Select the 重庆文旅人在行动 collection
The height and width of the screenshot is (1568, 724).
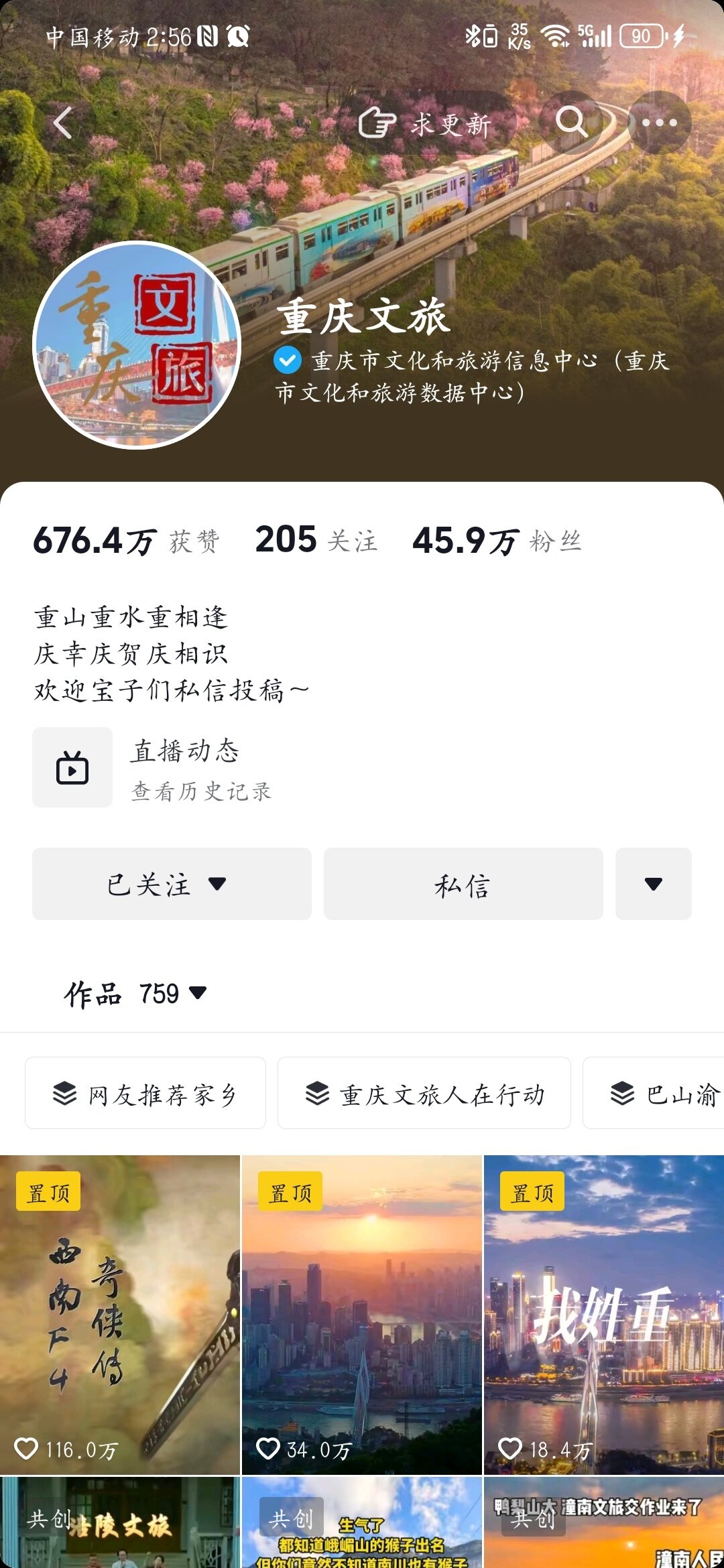coord(424,1094)
